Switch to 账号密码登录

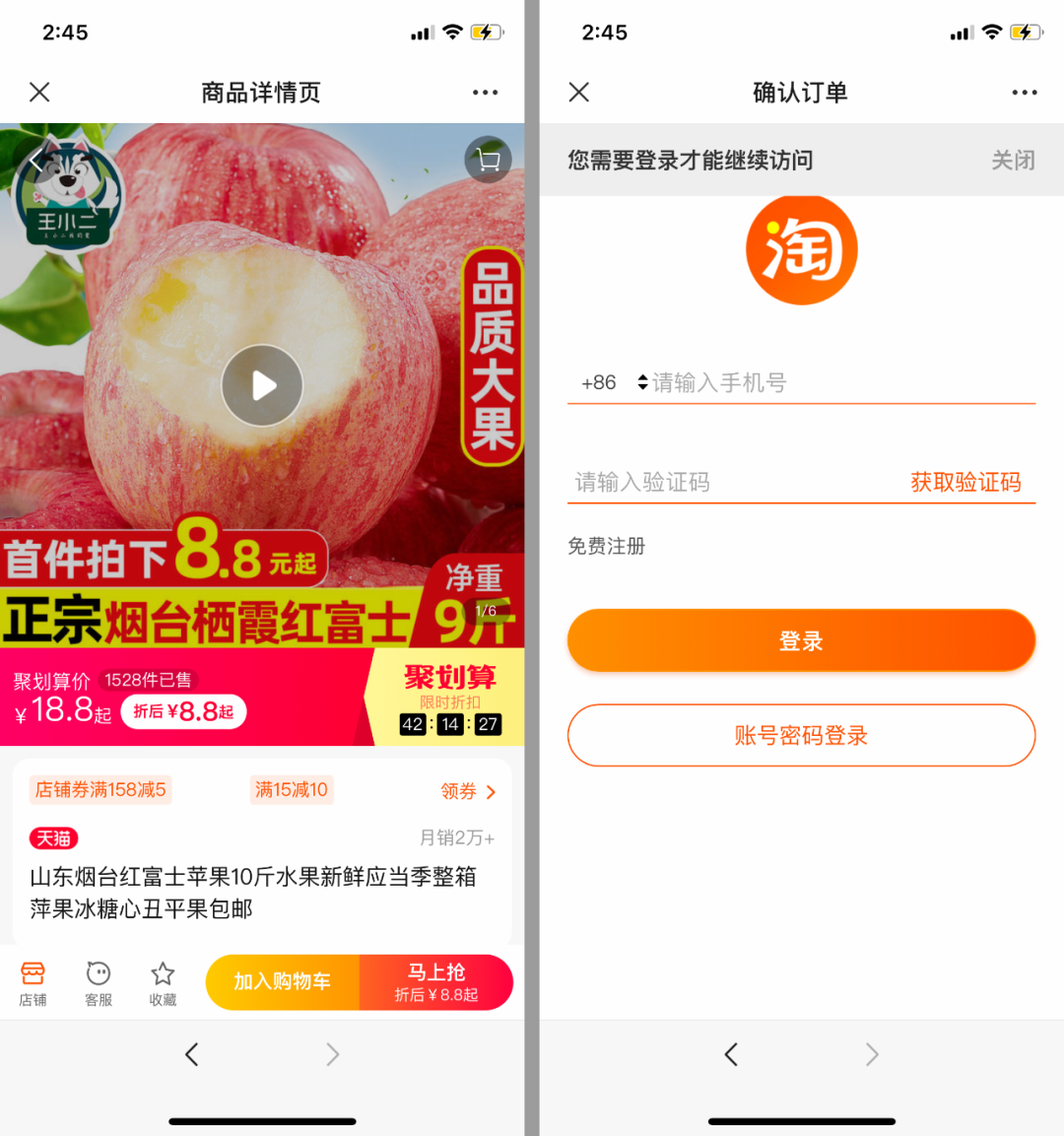[801, 735]
